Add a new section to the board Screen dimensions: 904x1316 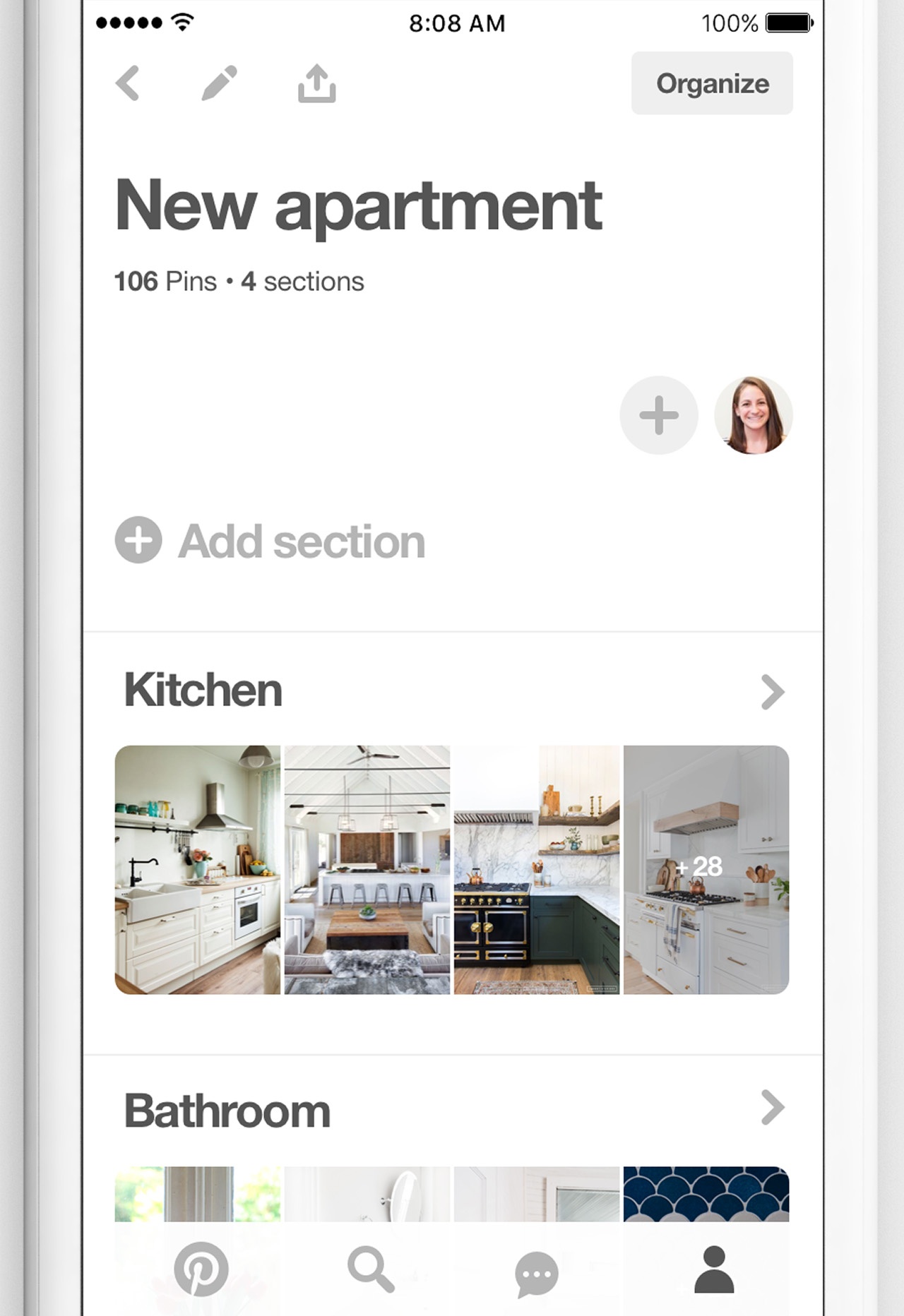(270, 542)
